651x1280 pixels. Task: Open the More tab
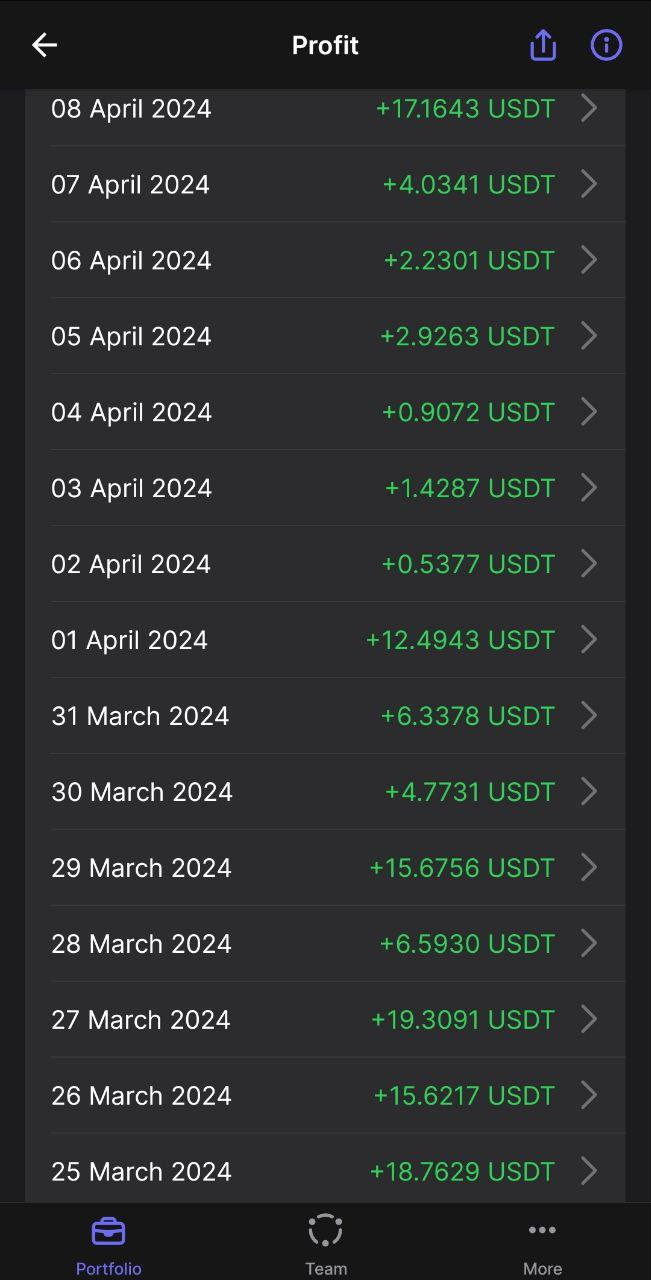(542, 1243)
